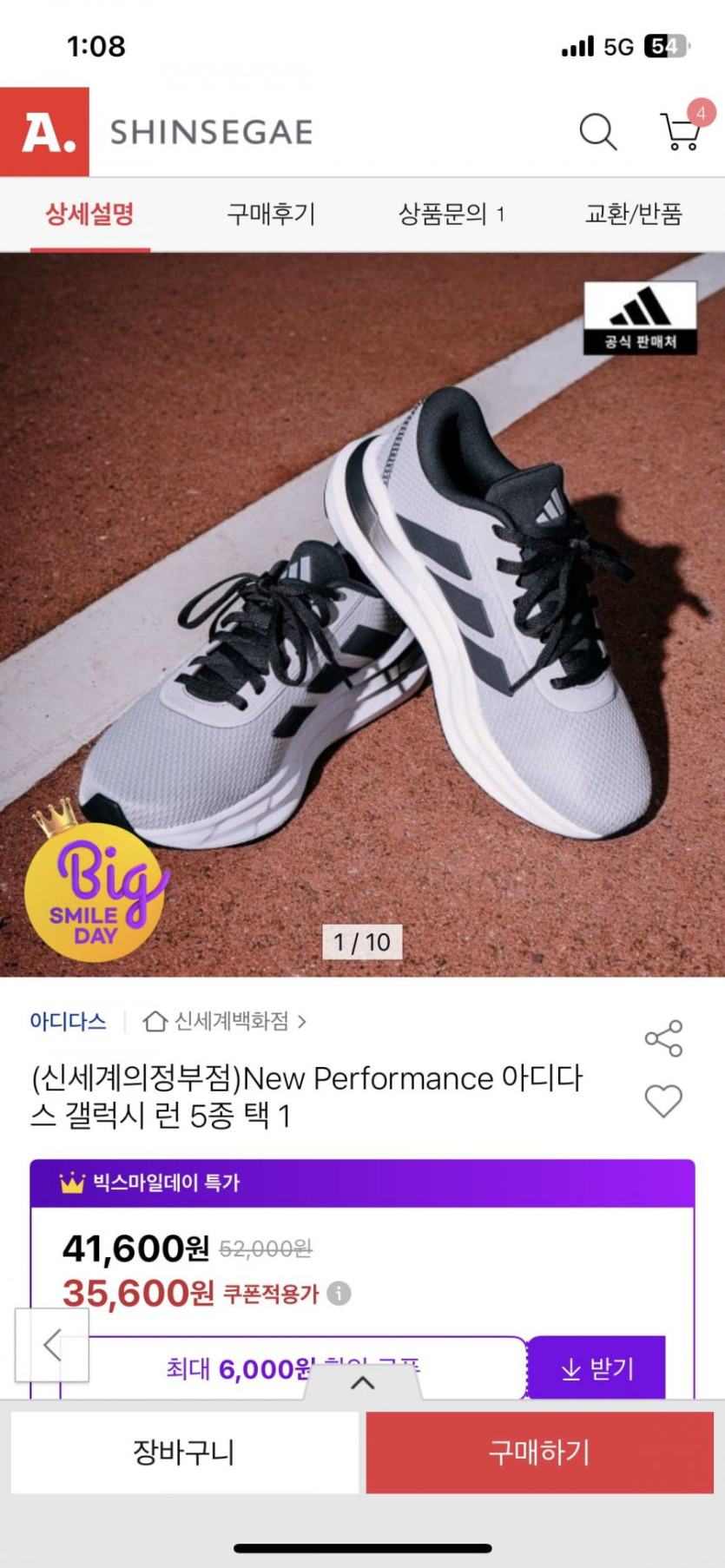Add product to wishlist with heart
This screenshot has height=1568, width=725.
pos(663,1101)
